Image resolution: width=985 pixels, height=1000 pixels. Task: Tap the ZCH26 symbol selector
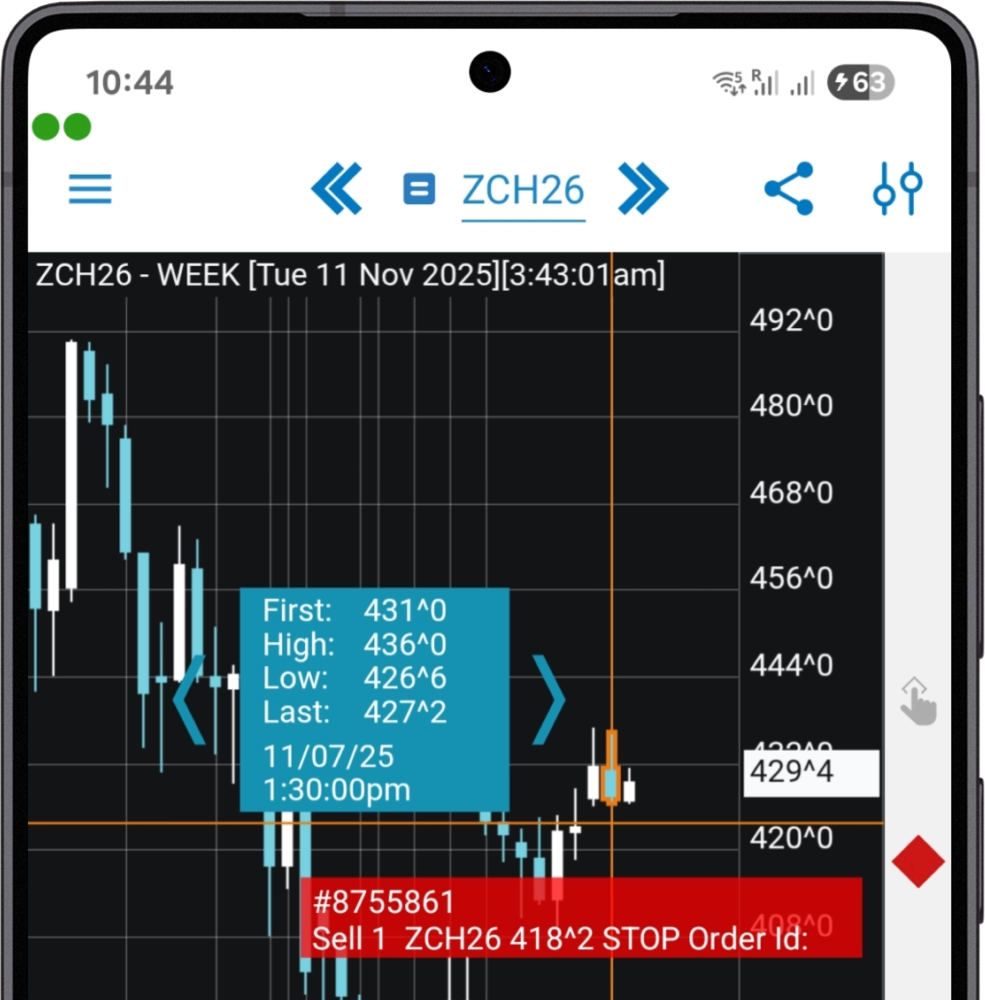[x=523, y=190]
